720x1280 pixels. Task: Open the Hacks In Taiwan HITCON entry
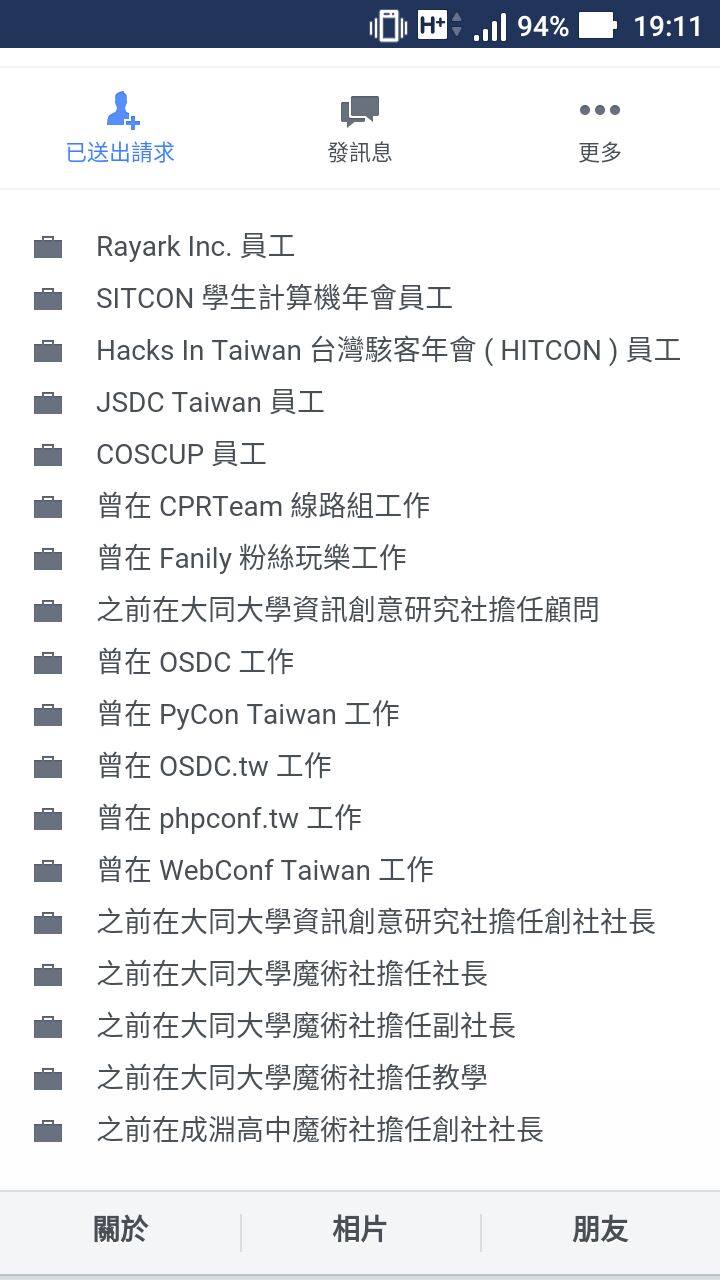click(x=388, y=350)
